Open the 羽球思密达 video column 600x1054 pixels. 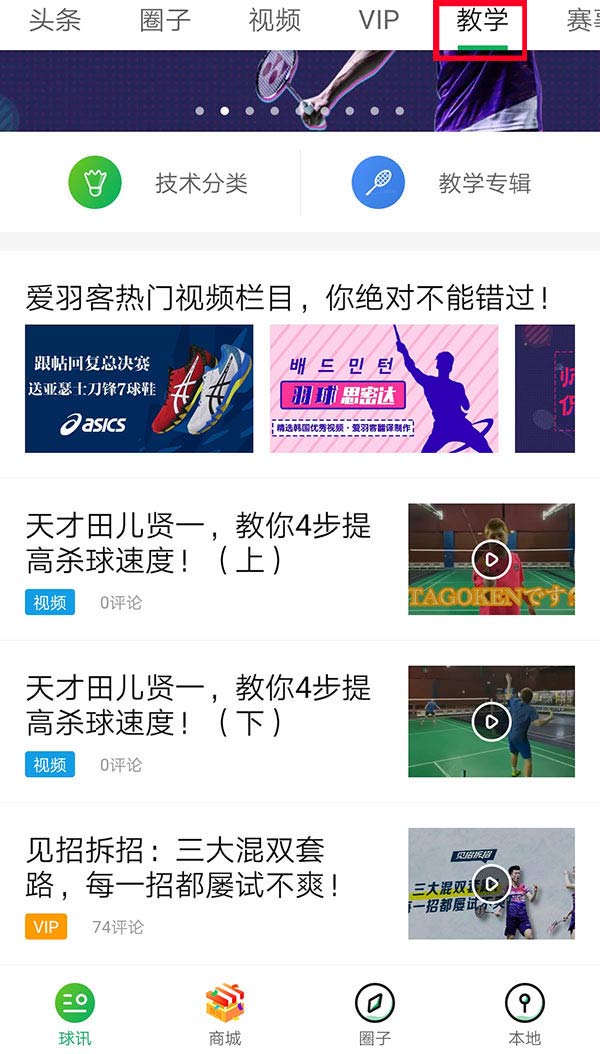[383, 388]
